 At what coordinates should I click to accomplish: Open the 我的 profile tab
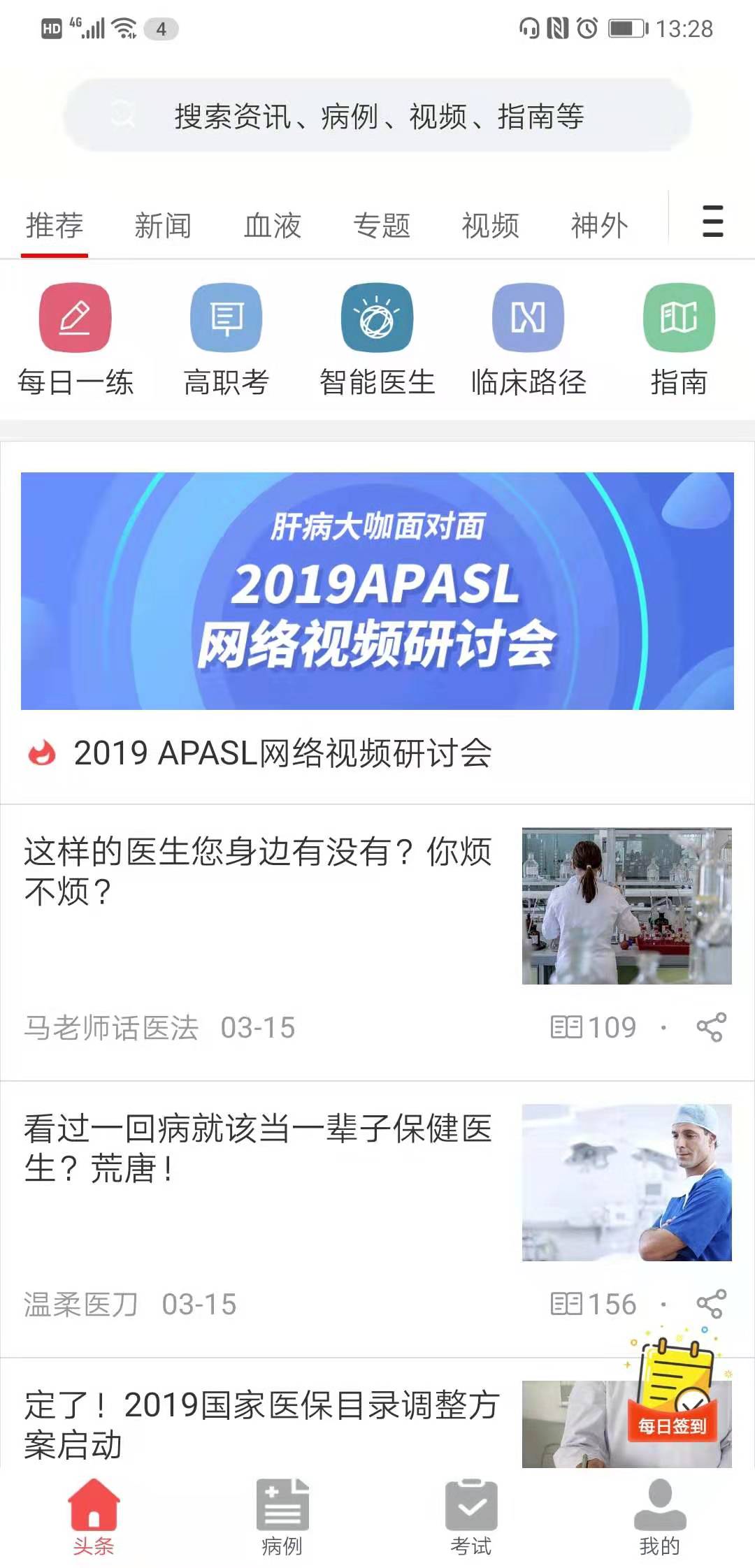coord(659,1516)
